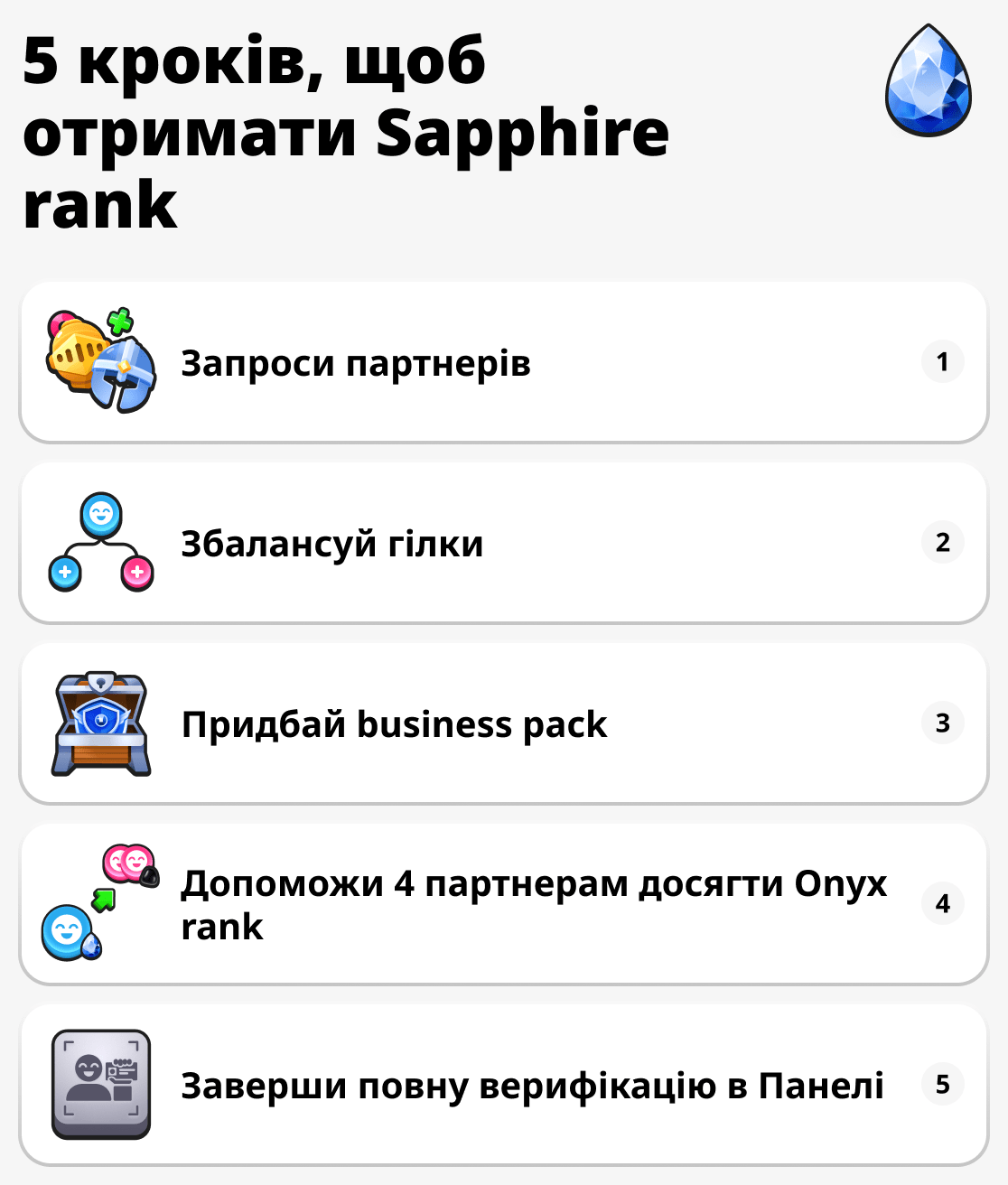The height and width of the screenshot is (1185, 1008).
Task: Select the Збалансуй гілки step
Action: [x=331, y=542]
